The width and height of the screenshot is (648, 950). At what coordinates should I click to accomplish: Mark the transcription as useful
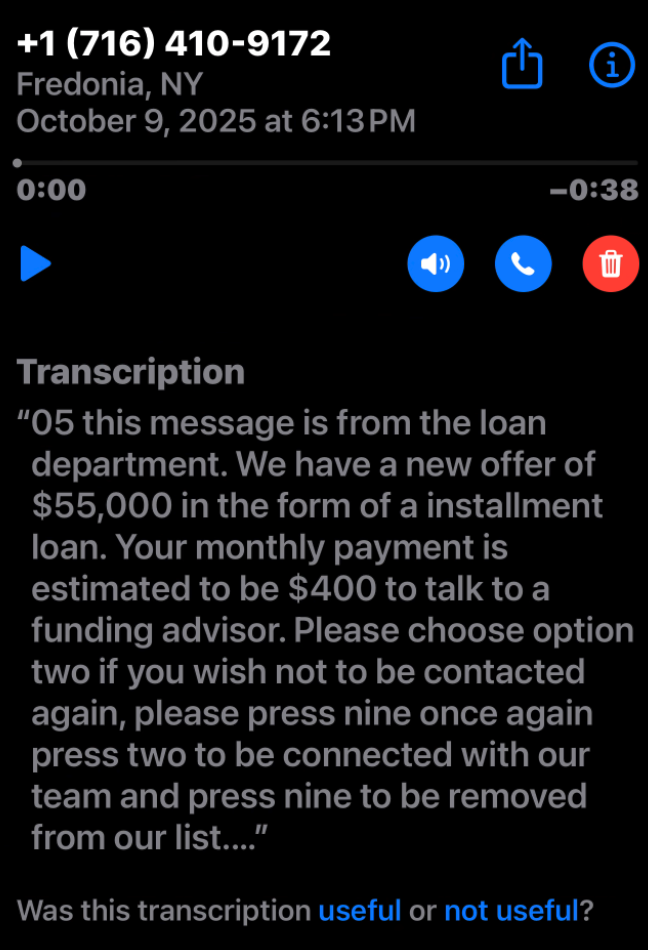click(359, 911)
